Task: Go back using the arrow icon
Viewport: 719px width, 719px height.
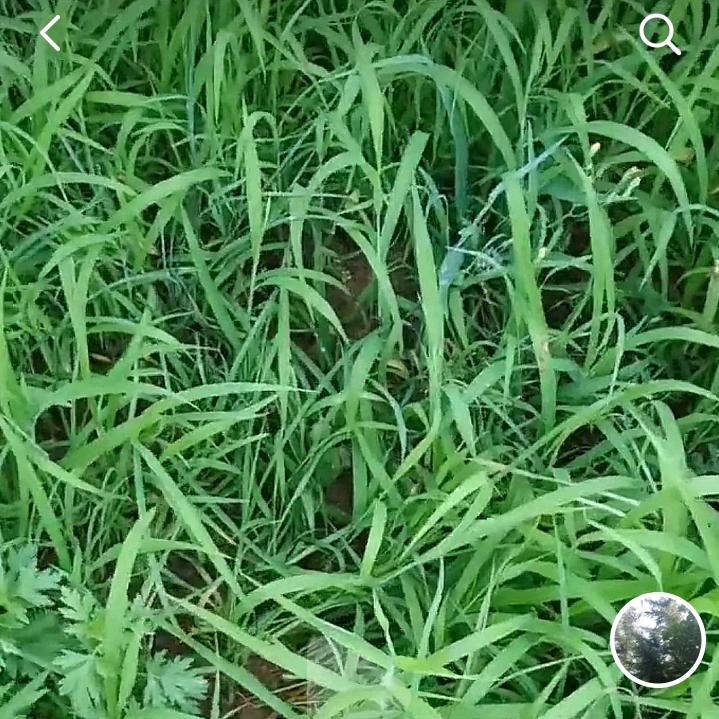Action: point(50,33)
